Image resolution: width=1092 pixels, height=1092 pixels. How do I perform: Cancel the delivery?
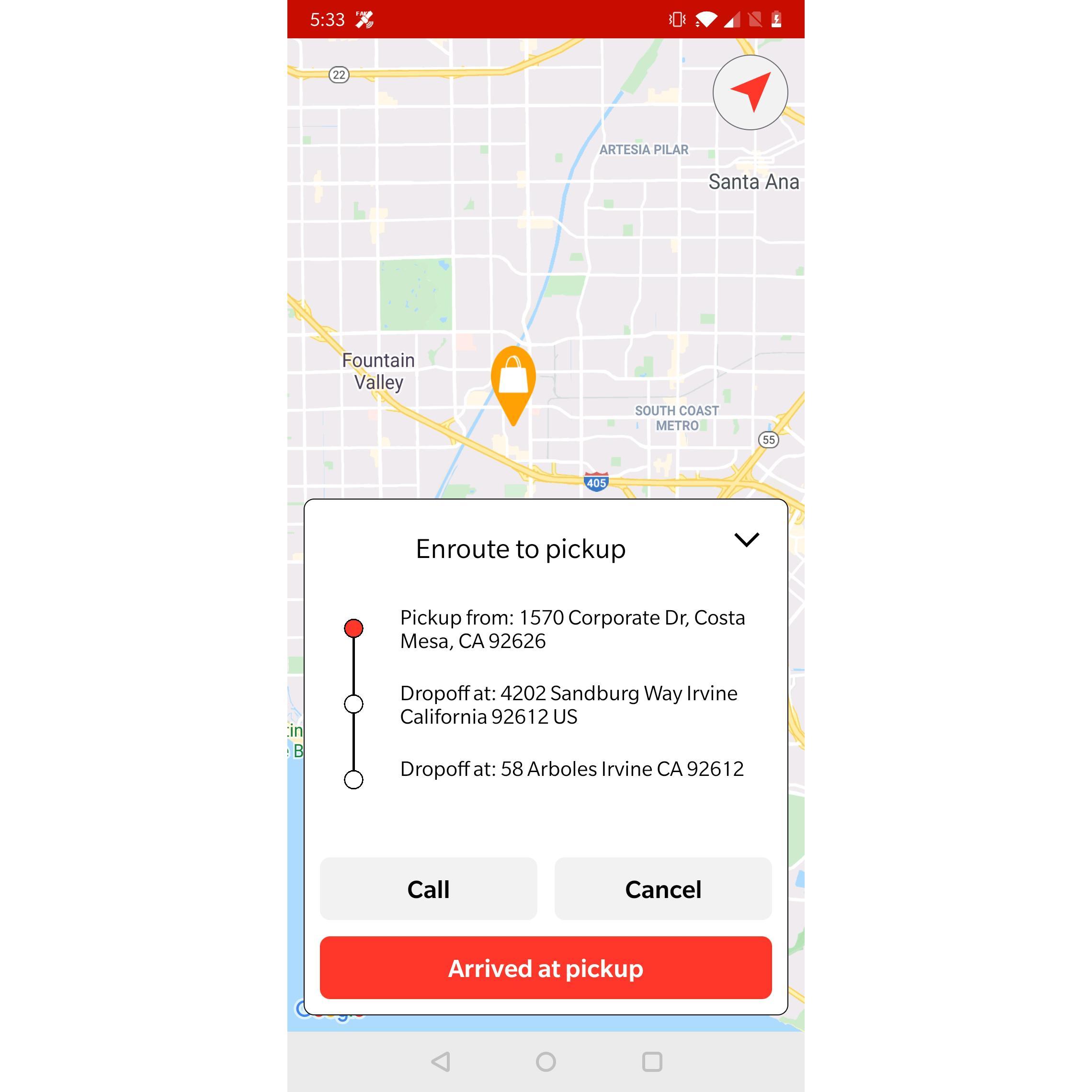[662, 889]
